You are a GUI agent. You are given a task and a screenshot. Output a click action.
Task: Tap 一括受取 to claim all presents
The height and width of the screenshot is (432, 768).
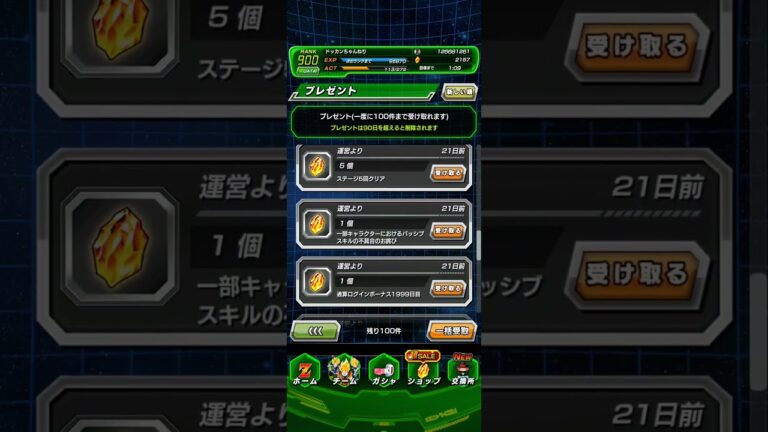pos(451,330)
